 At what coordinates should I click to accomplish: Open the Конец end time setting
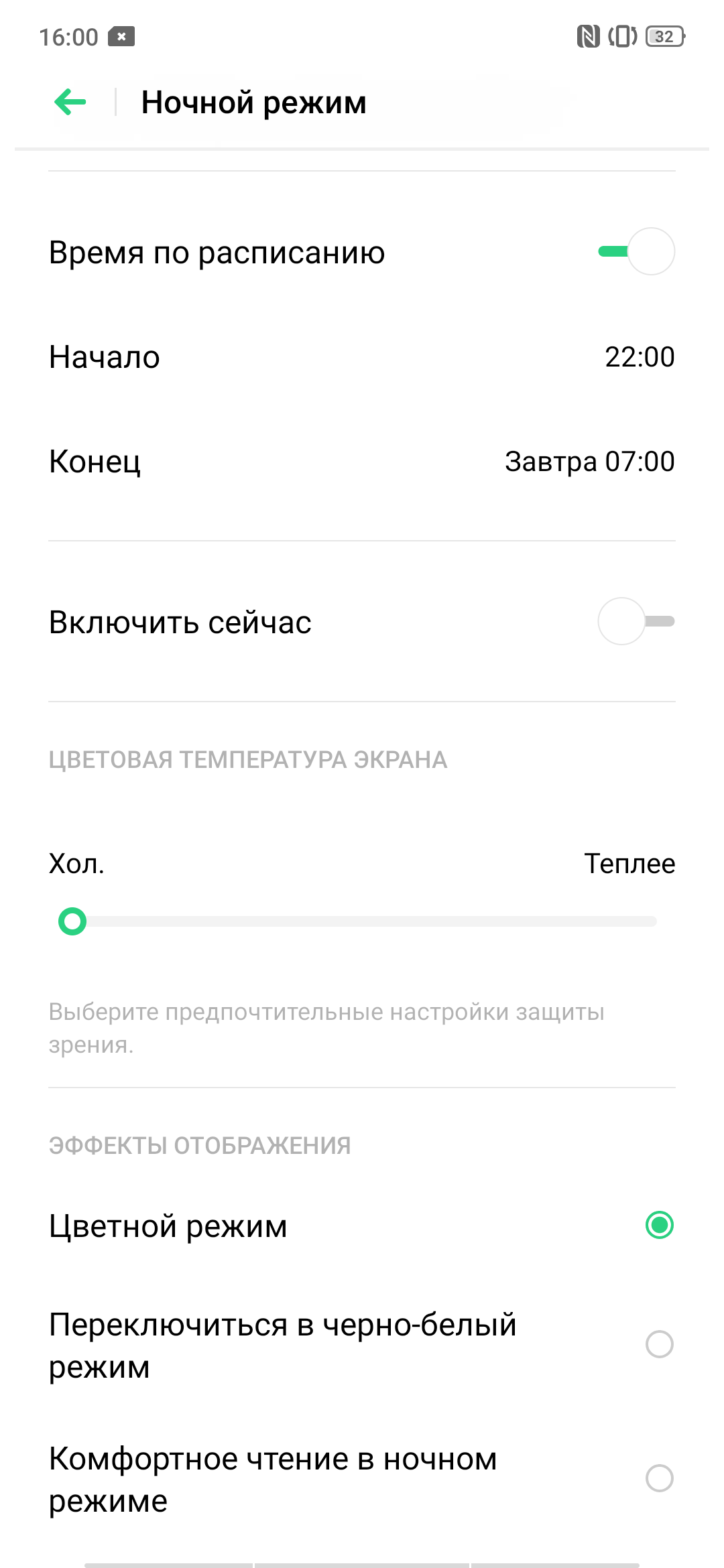(x=362, y=461)
